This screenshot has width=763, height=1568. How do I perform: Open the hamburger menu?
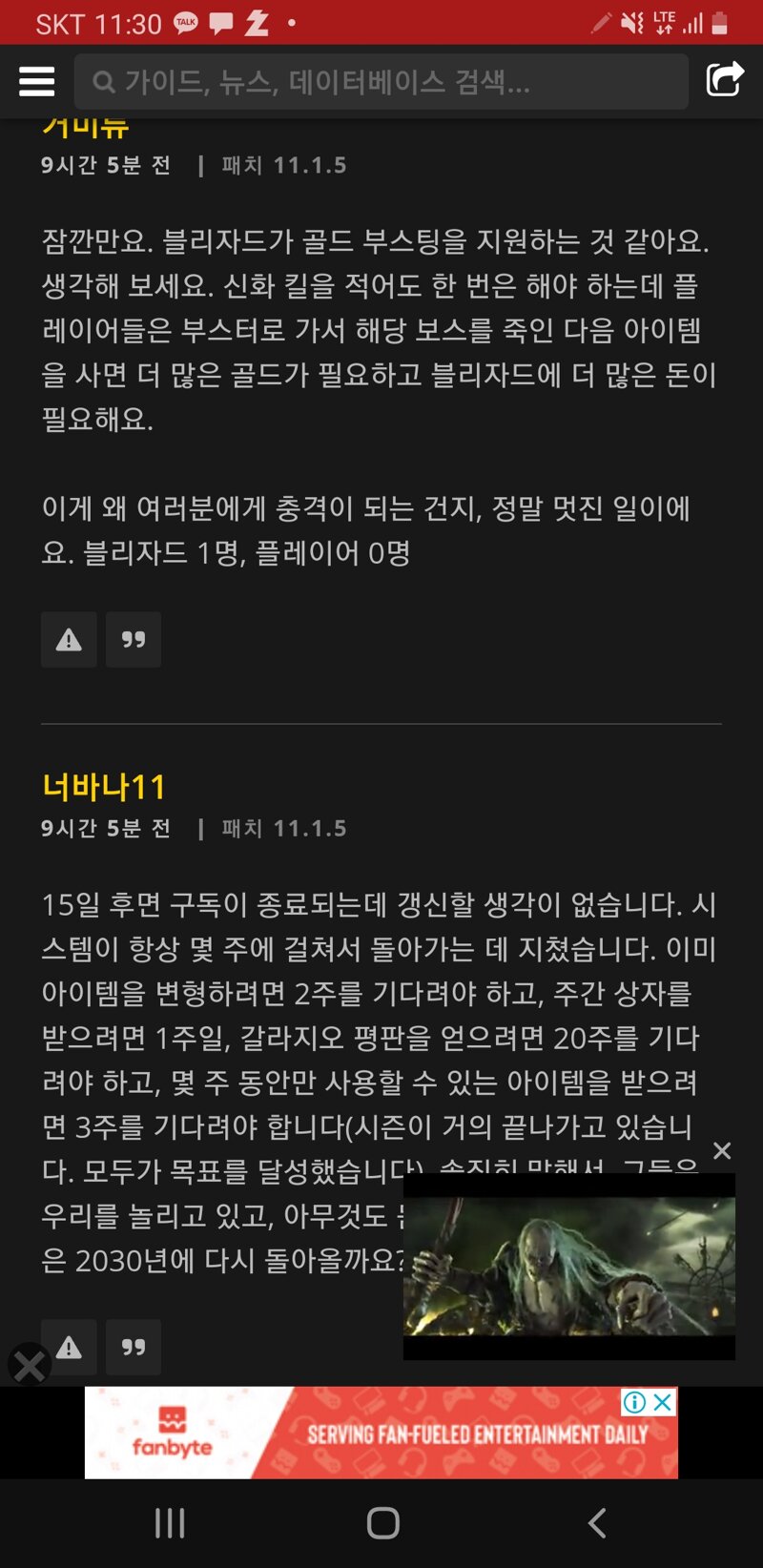pos(36,81)
